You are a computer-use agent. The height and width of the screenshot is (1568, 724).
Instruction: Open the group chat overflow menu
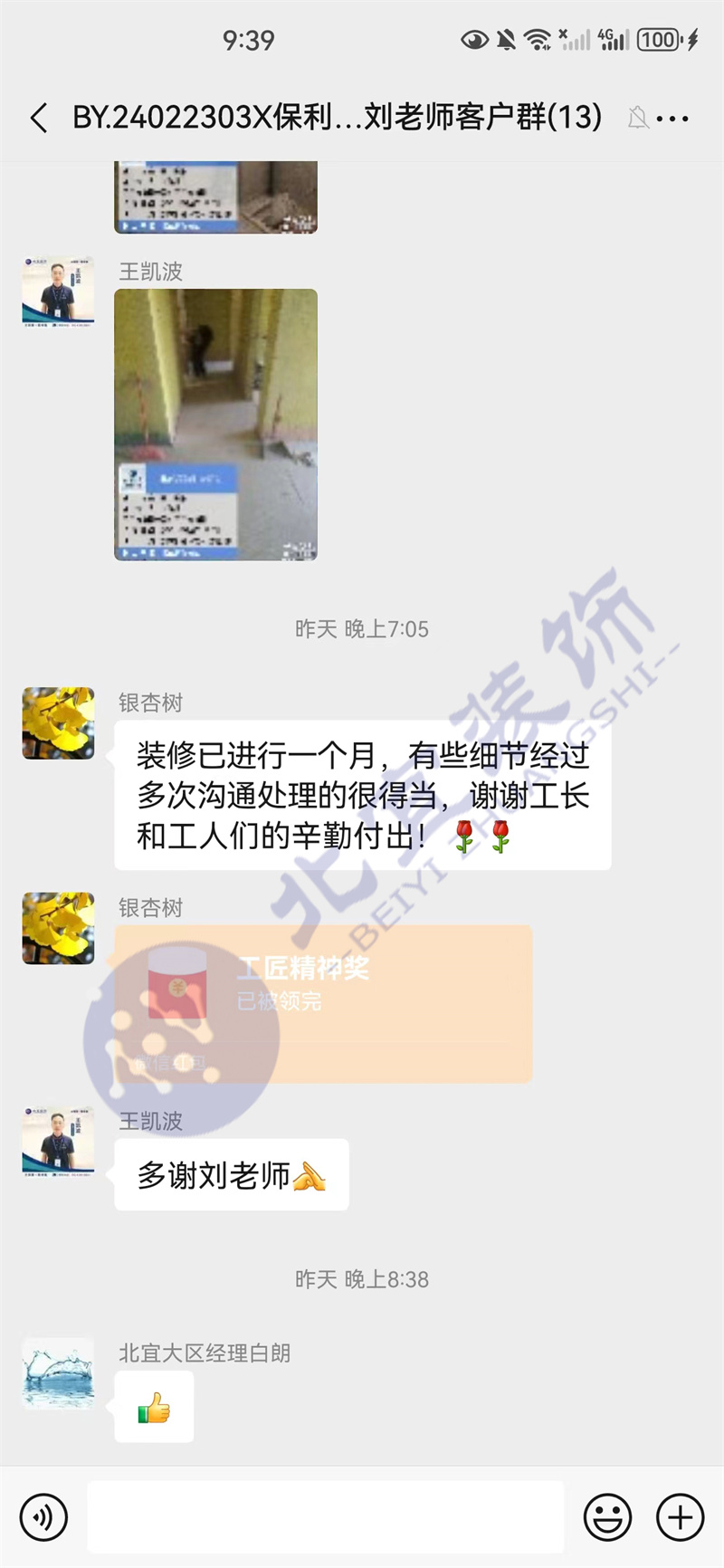coord(672,118)
